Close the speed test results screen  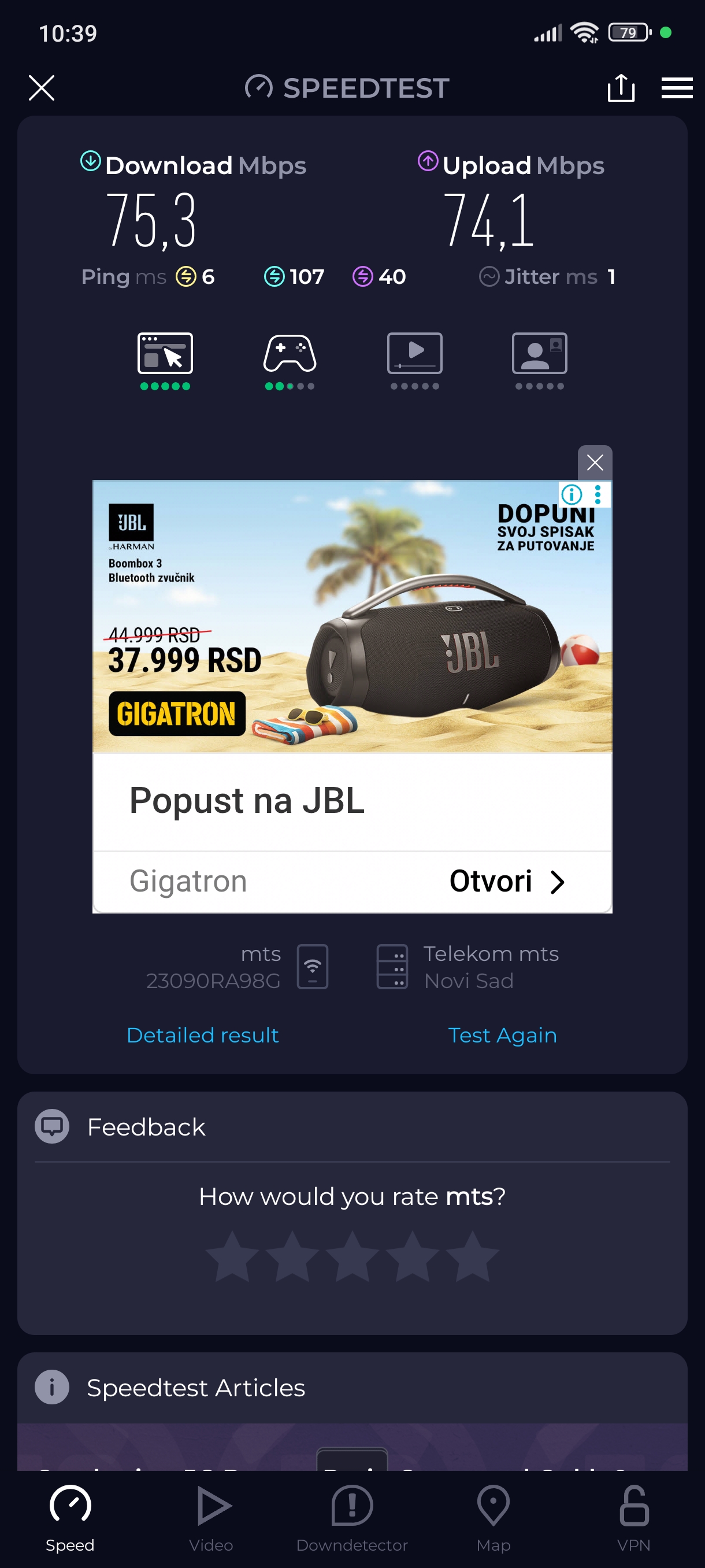[42, 88]
